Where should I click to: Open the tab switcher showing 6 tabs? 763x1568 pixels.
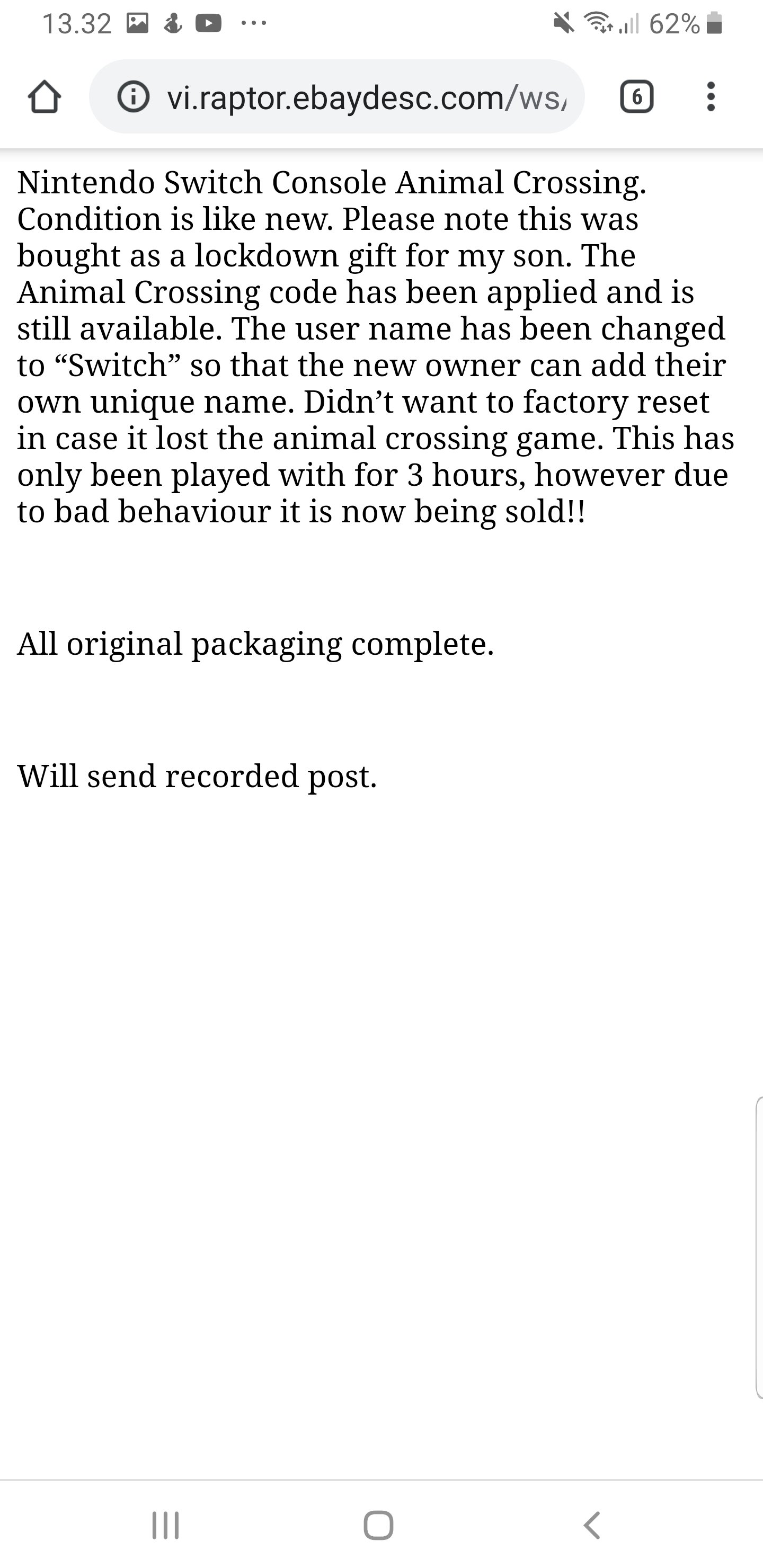click(636, 97)
